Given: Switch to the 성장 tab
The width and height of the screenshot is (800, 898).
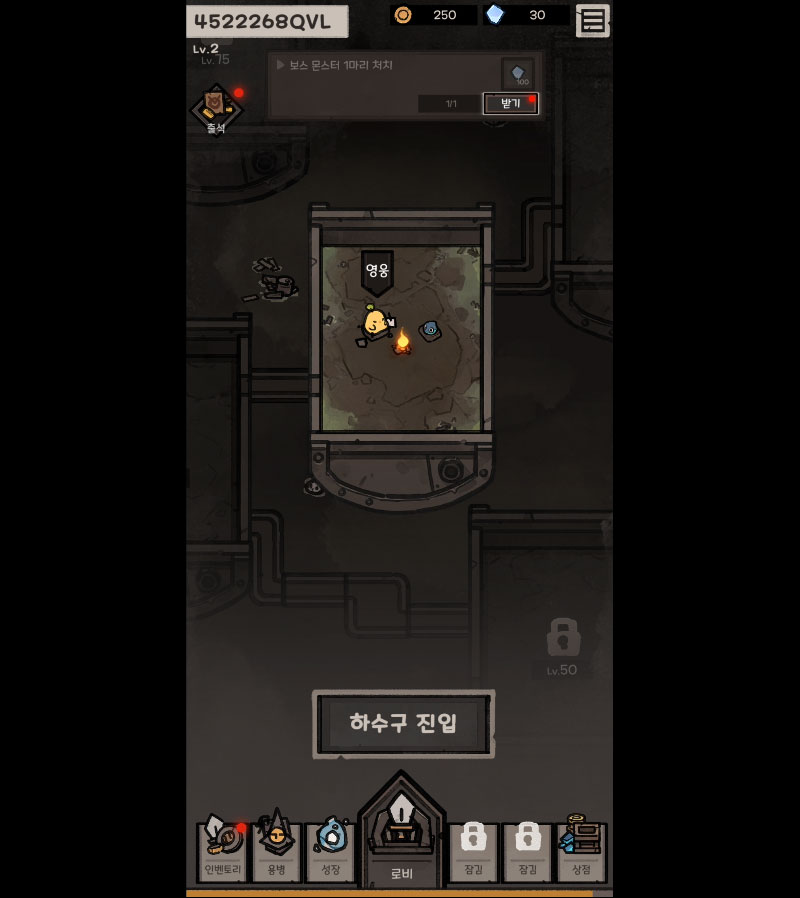Looking at the screenshot, I should (329, 850).
